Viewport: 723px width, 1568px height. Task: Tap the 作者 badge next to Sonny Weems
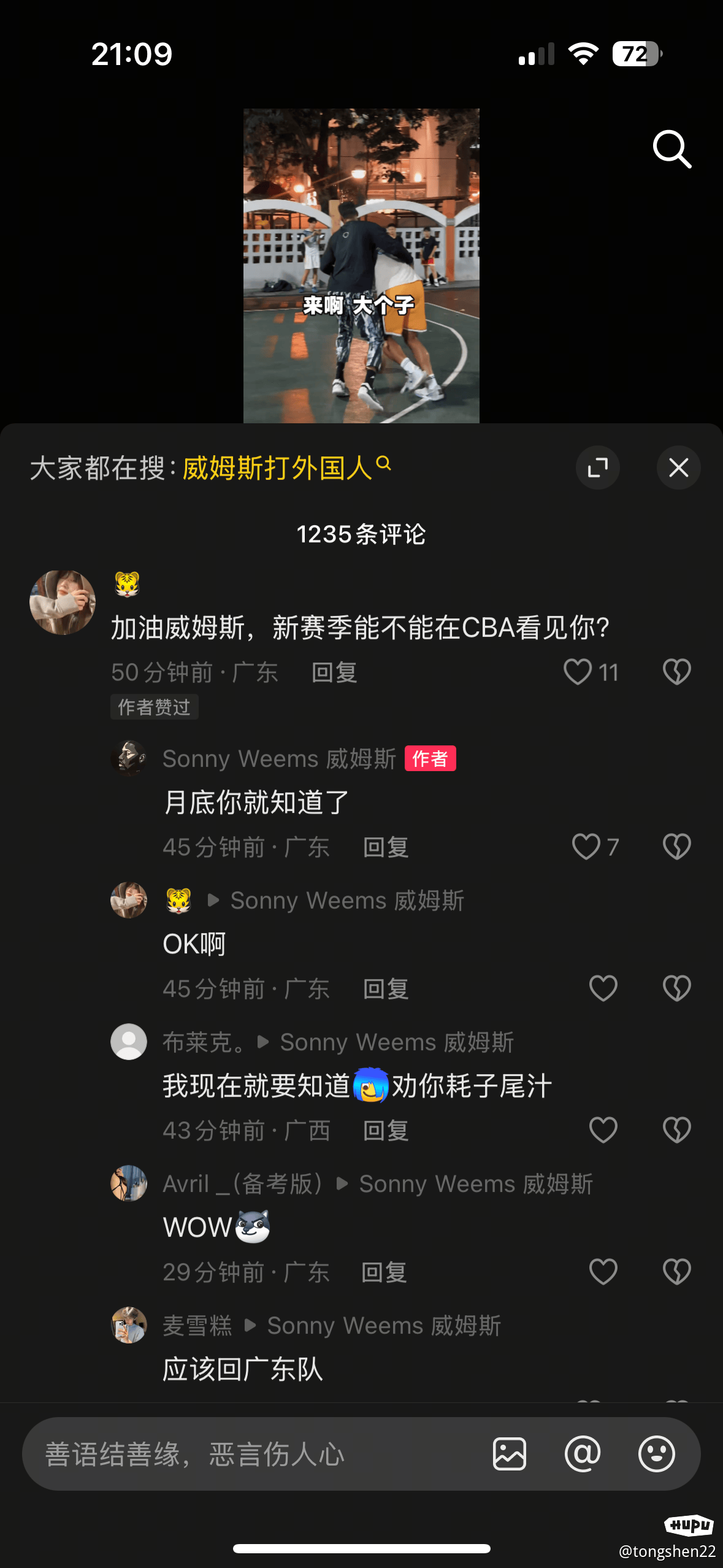point(430,759)
